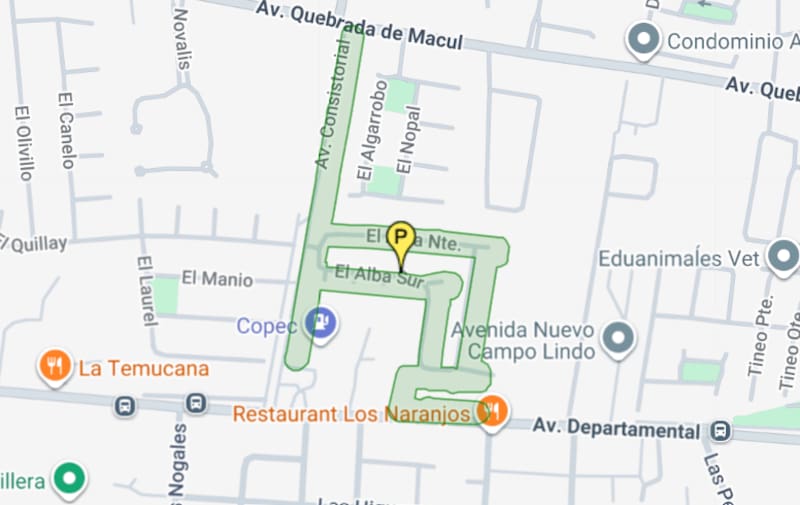Select the La Temucana restaurant pin
Screen dimensions: 800x505
[x=55, y=367]
